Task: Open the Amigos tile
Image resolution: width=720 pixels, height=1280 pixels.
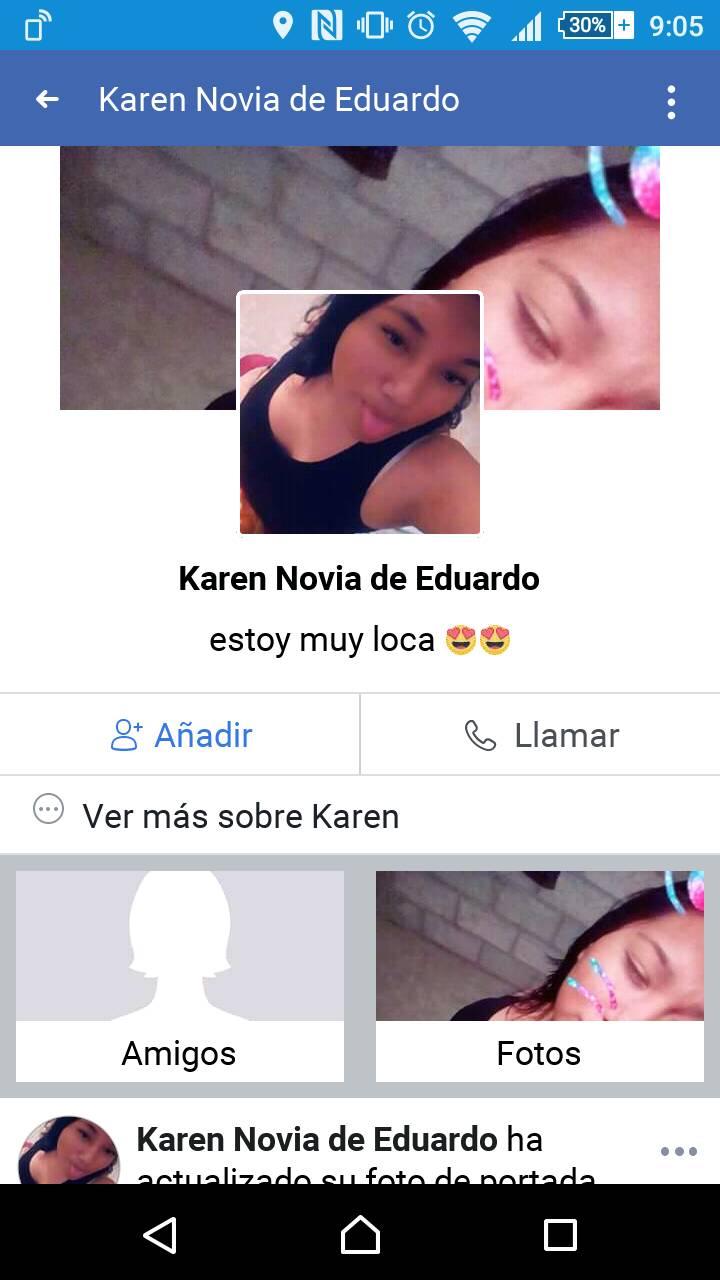Action: 180,976
